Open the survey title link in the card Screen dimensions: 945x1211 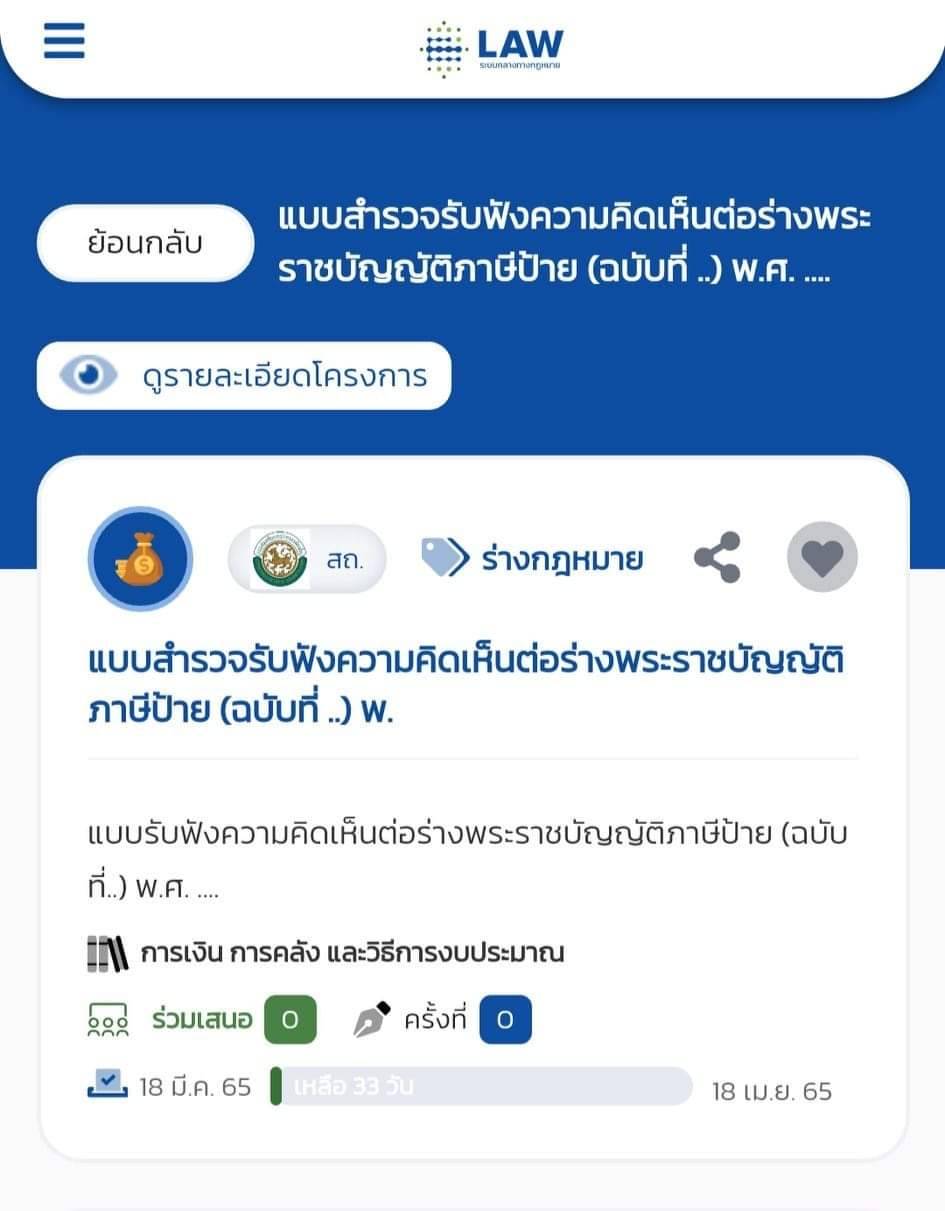tap(466, 686)
